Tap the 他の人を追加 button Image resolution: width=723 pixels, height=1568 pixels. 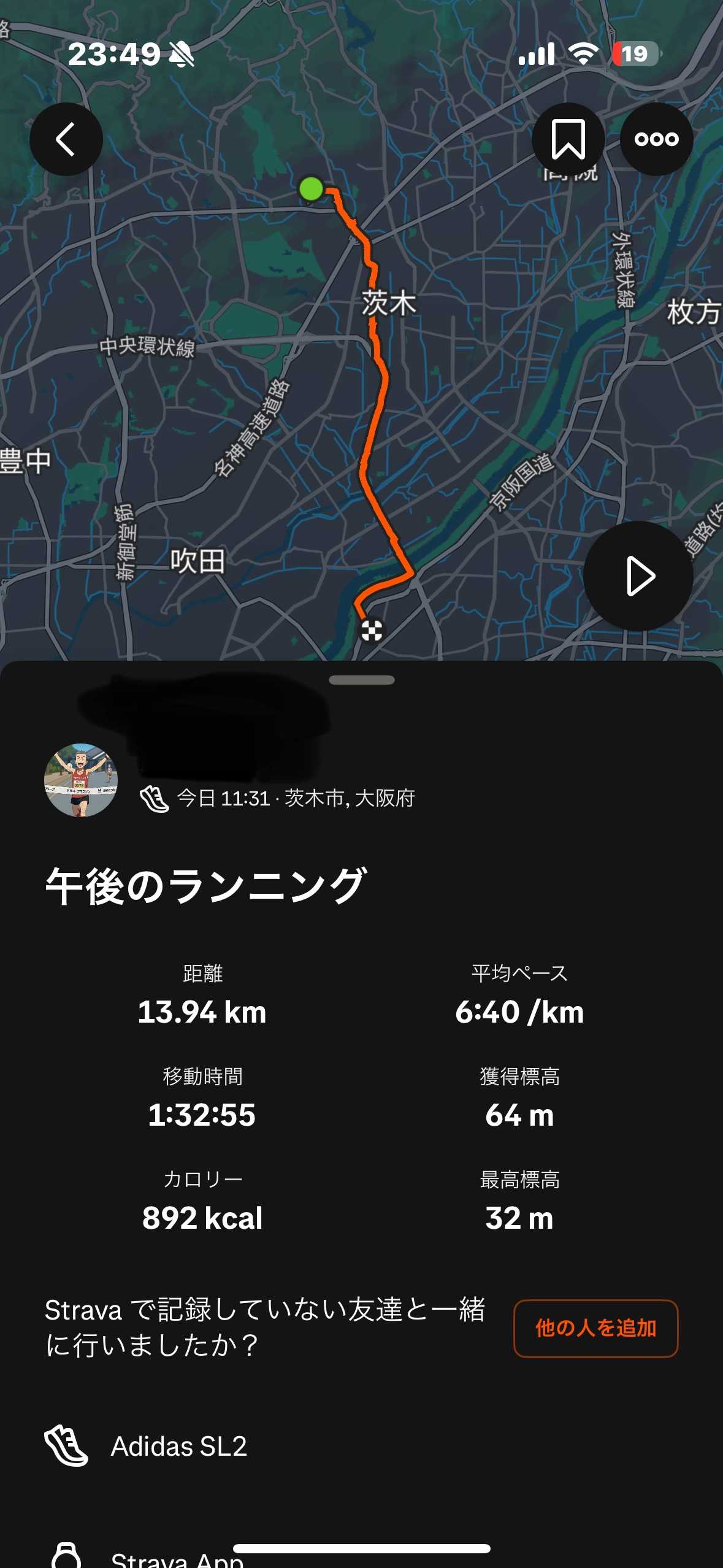coord(595,1328)
